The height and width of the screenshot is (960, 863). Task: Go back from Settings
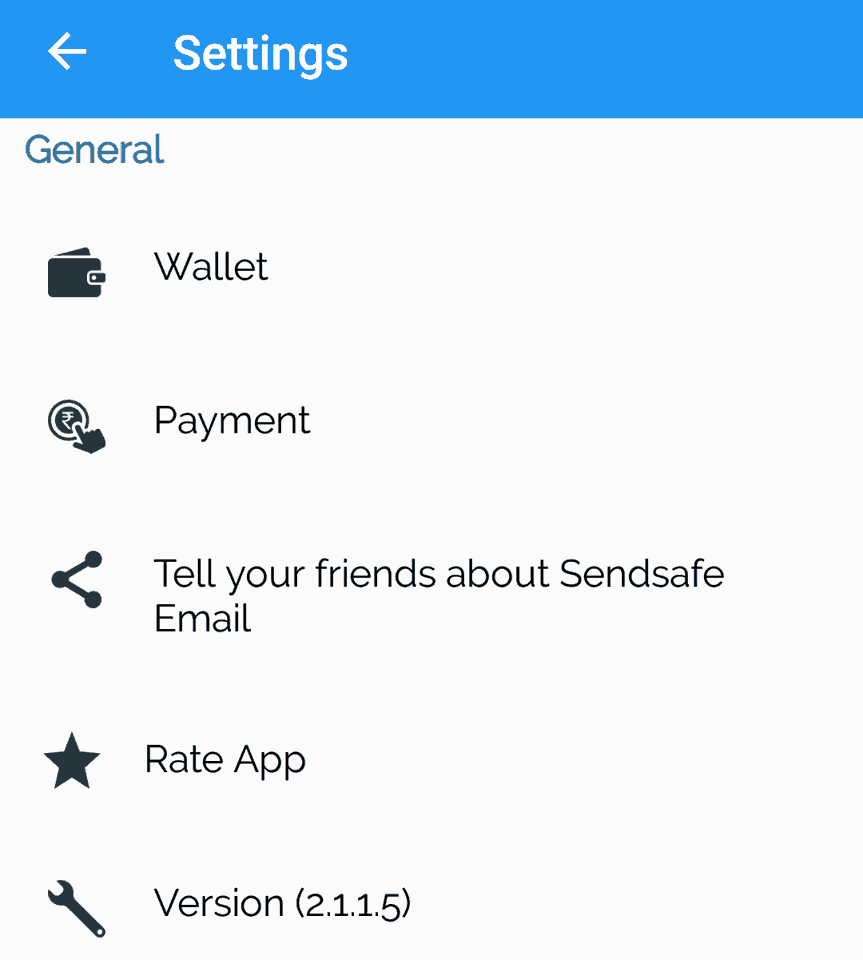[67, 52]
